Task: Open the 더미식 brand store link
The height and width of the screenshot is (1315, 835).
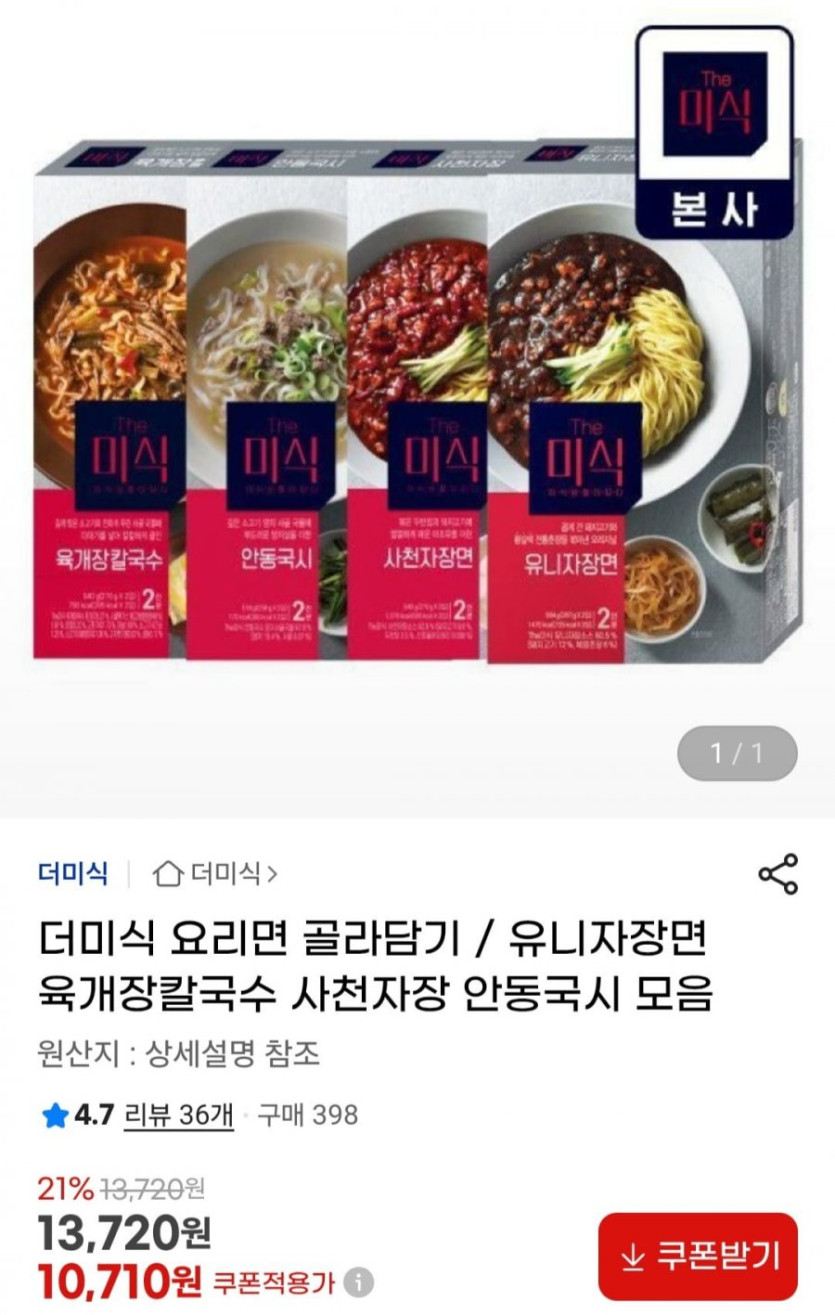Action: click(73, 873)
